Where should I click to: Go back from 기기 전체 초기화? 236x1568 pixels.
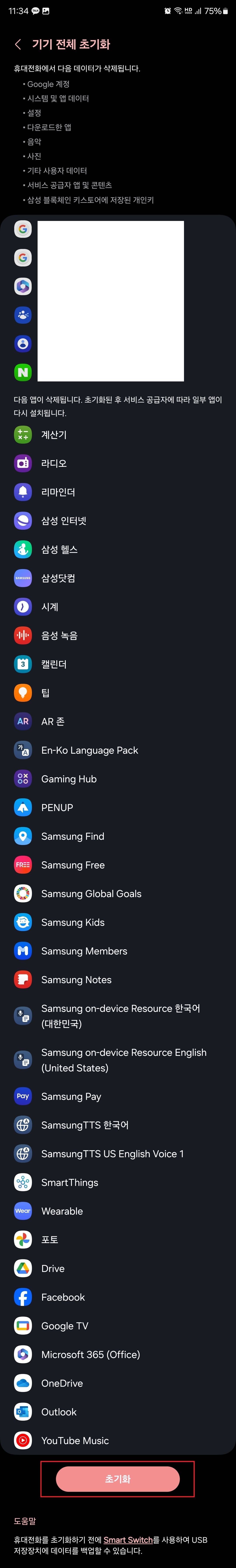point(18,44)
